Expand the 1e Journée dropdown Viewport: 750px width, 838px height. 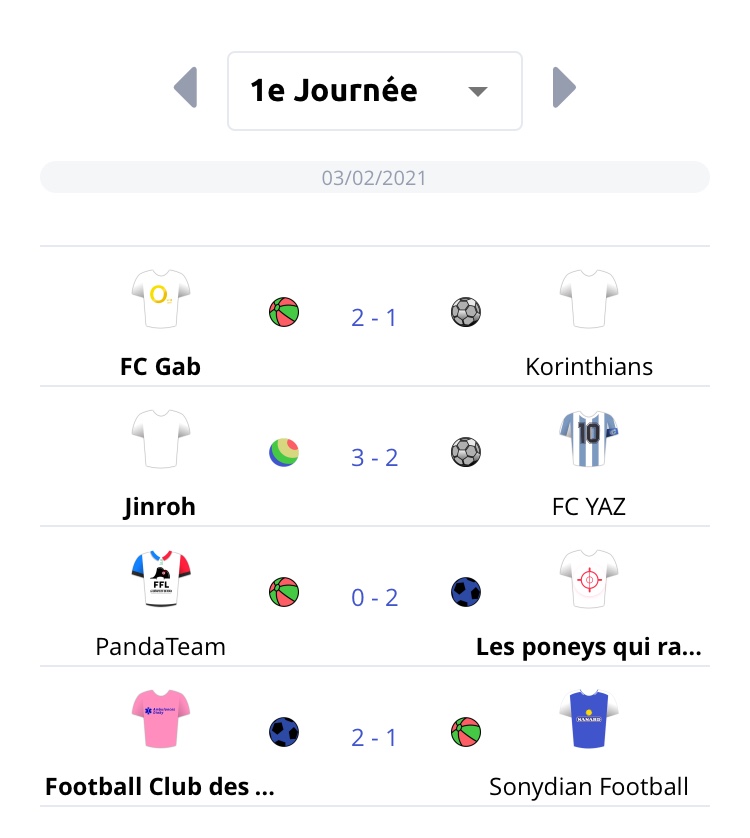point(375,91)
